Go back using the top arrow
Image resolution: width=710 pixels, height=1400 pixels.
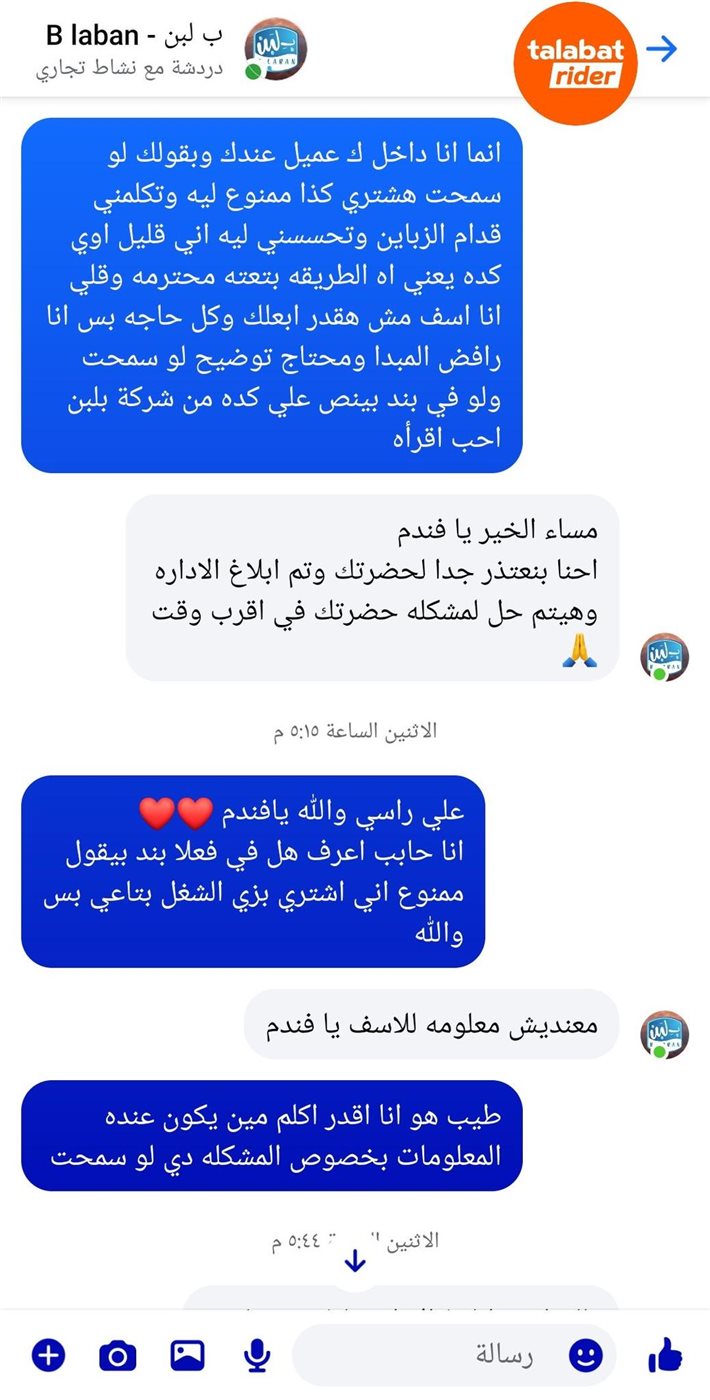coord(662,50)
